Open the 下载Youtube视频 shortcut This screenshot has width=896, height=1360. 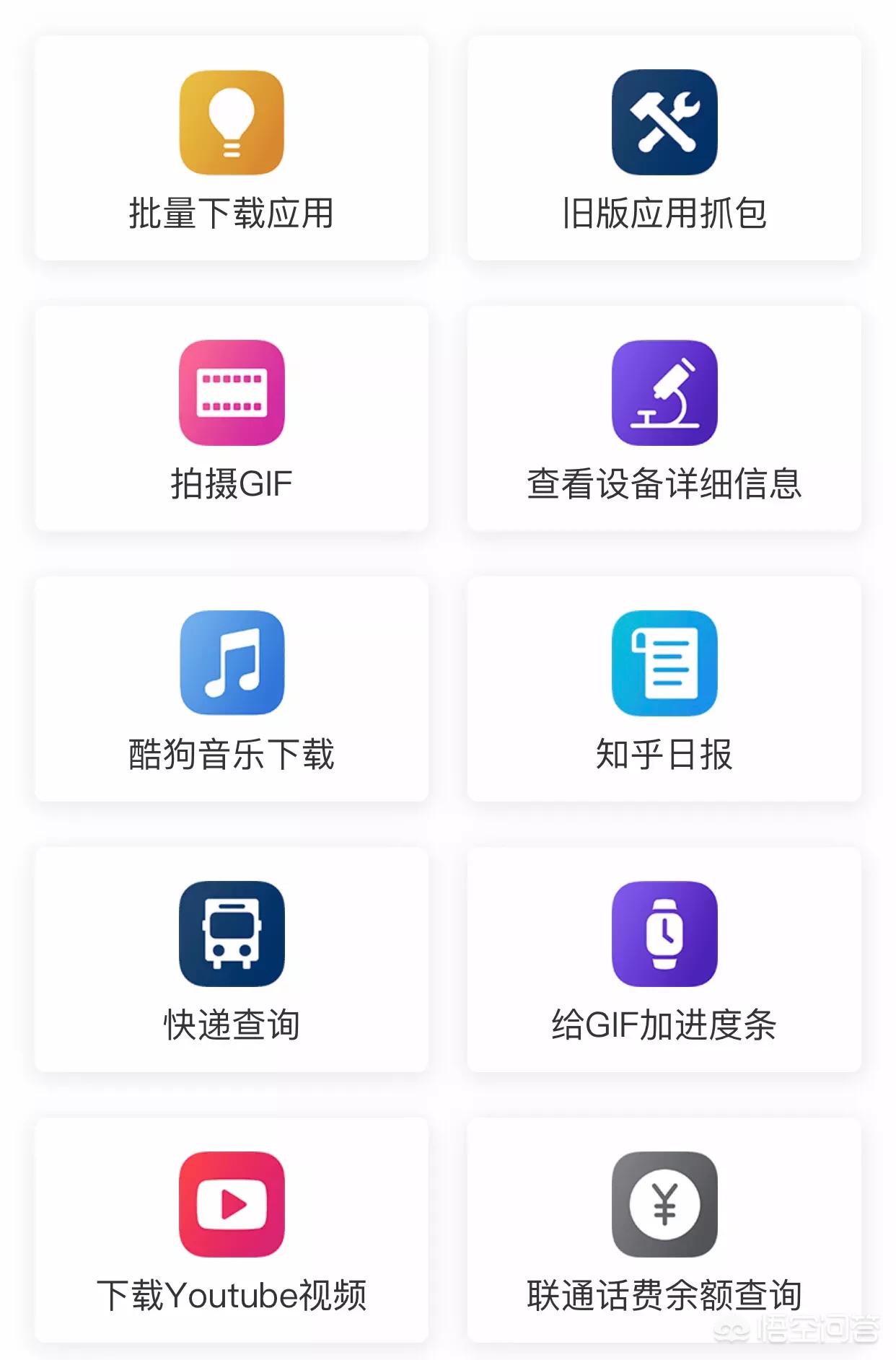[232, 1230]
